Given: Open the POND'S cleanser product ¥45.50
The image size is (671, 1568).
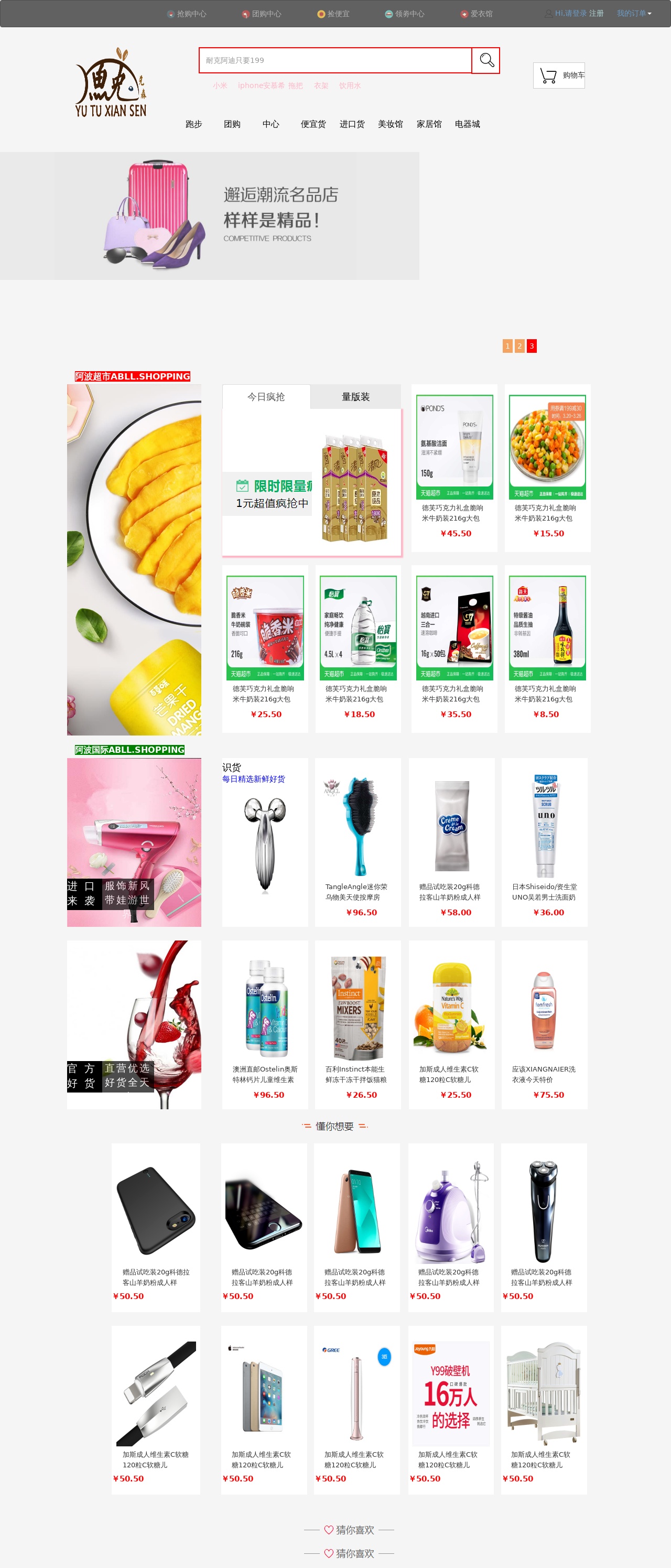Looking at the screenshot, I should tap(454, 468).
